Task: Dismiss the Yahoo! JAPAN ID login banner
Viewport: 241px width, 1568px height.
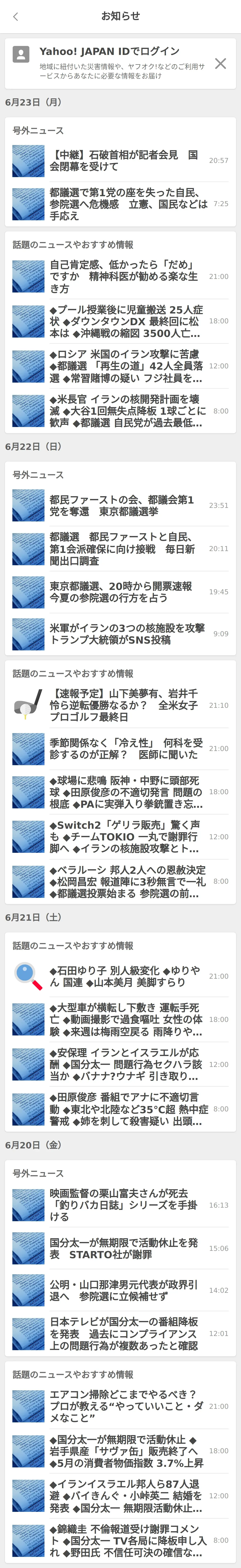Action: (x=220, y=63)
